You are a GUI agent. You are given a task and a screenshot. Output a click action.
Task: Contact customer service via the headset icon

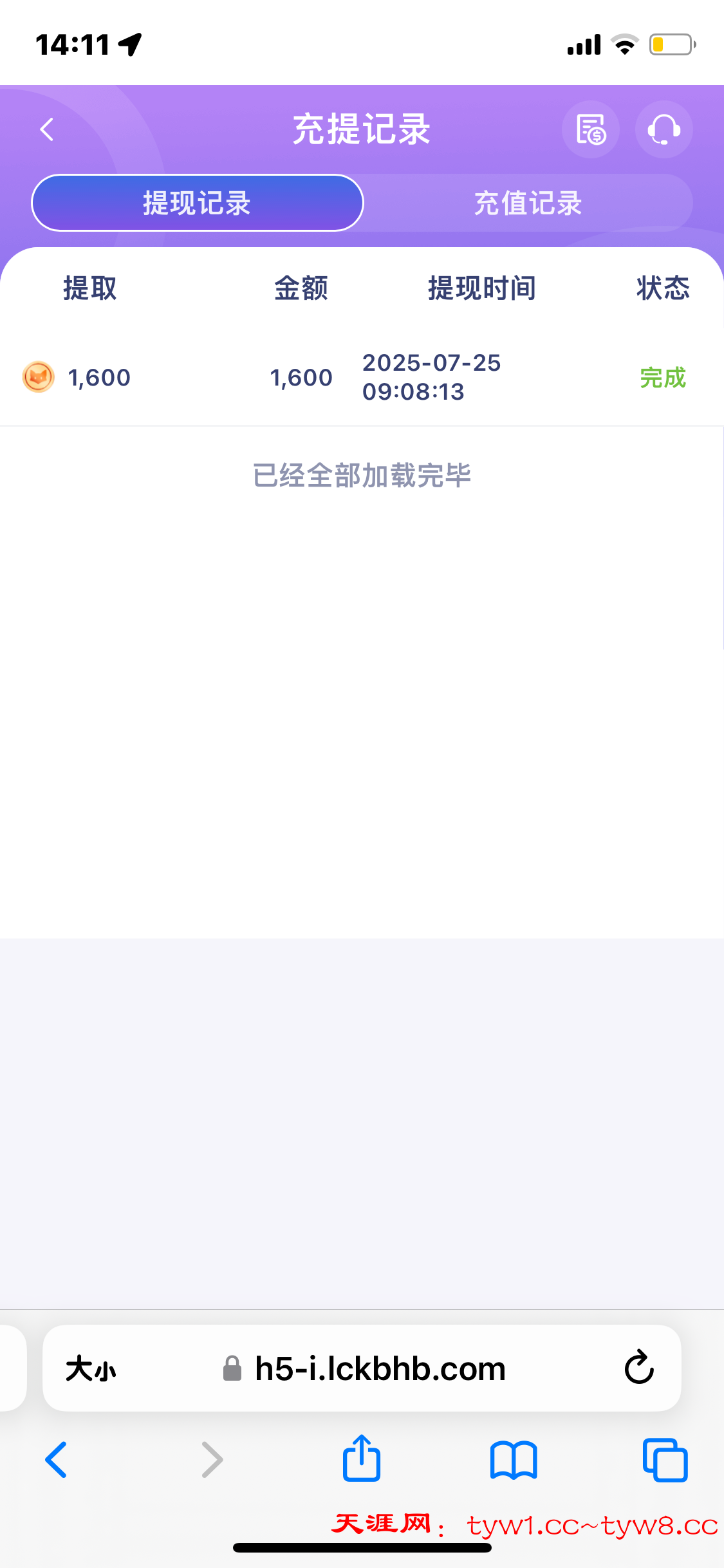point(664,129)
